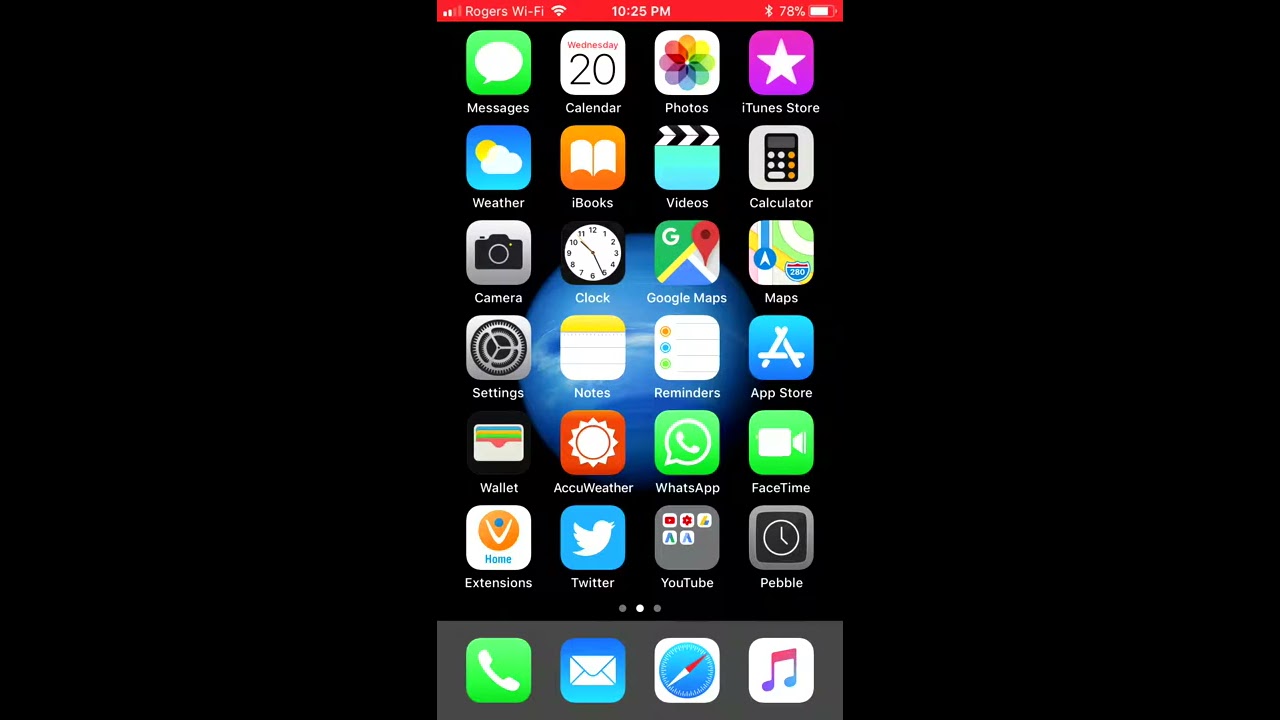Image resolution: width=1280 pixels, height=720 pixels.
Task: Open the YouTube folder
Action: 687,538
